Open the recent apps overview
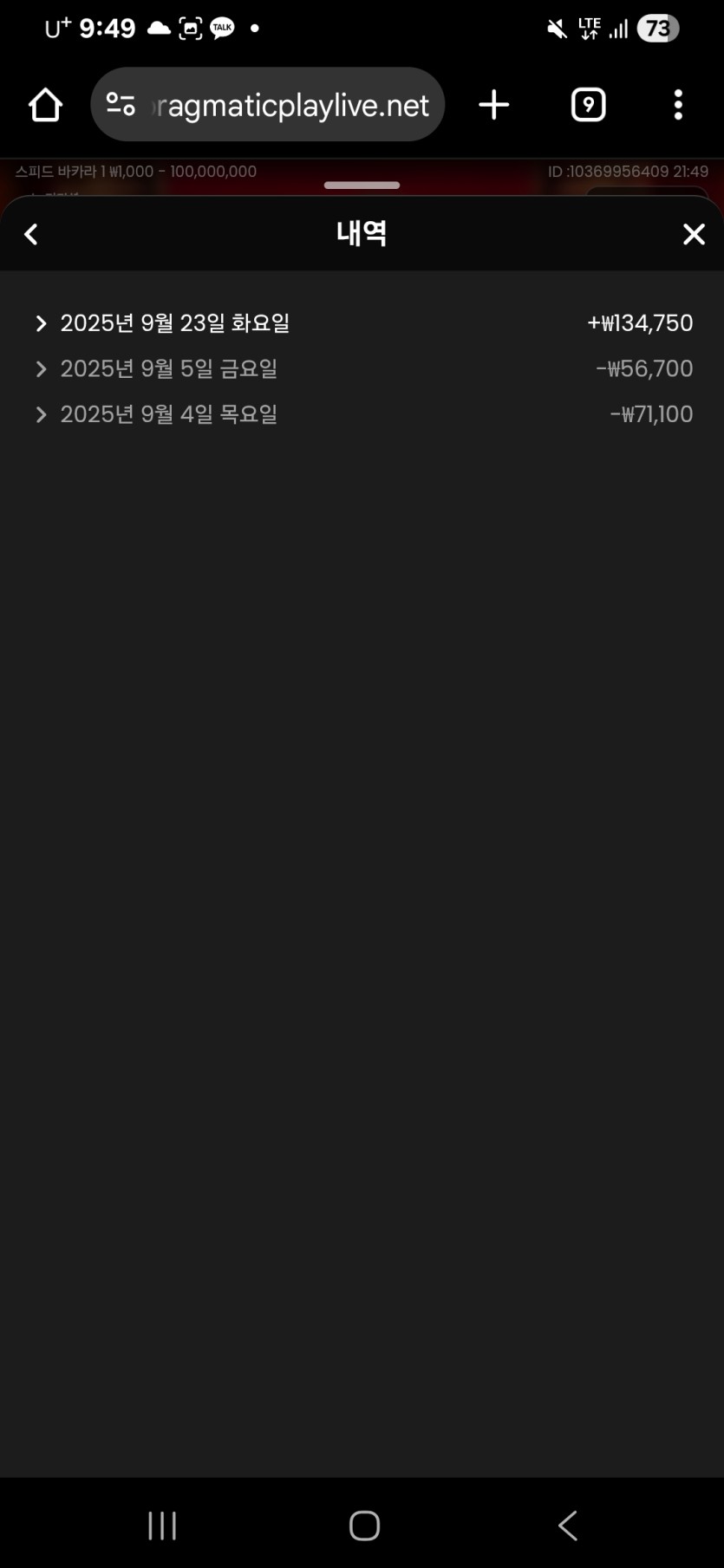Image resolution: width=724 pixels, height=1568 pixels. tap(162, 1525)
